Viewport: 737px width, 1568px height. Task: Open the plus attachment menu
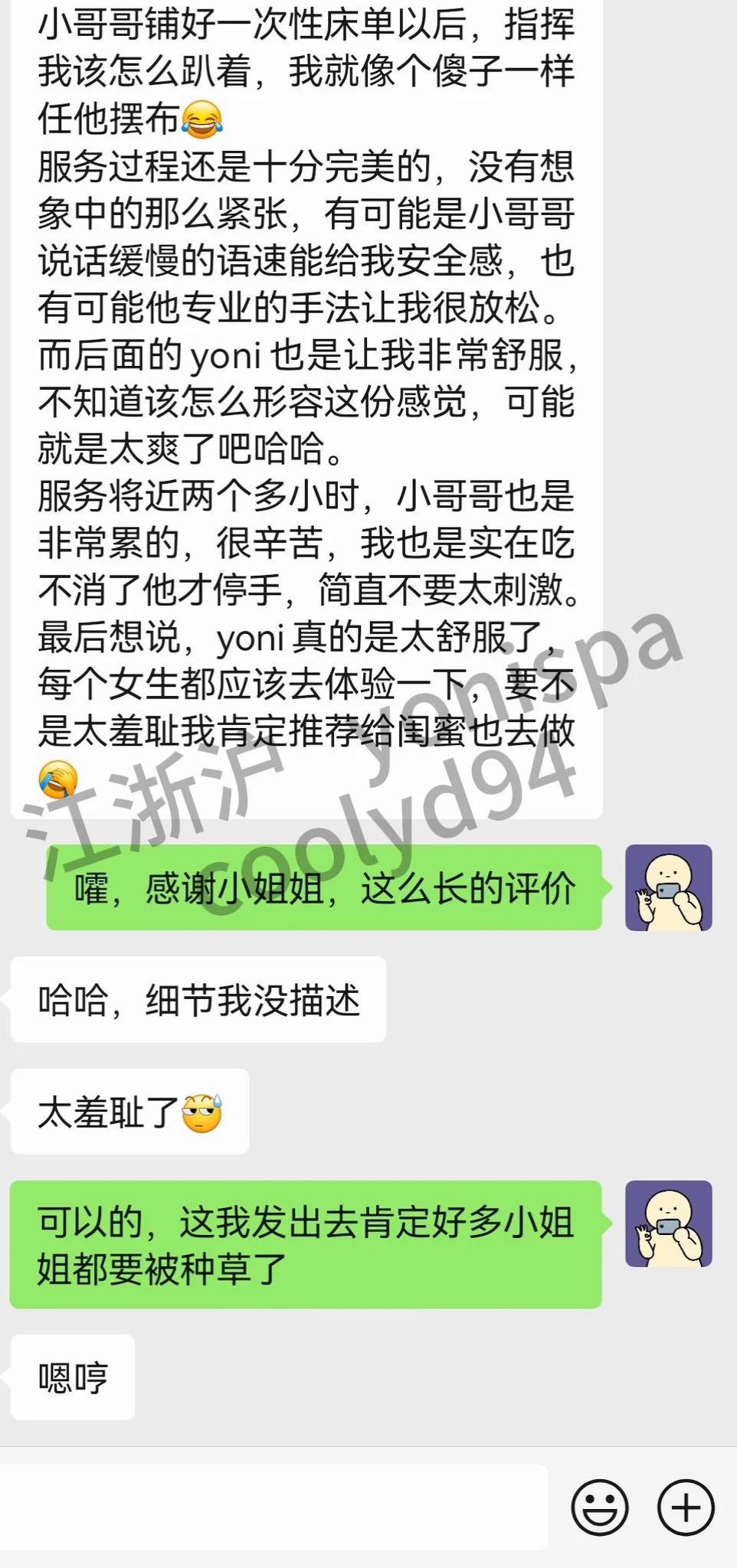[686, 1507]
